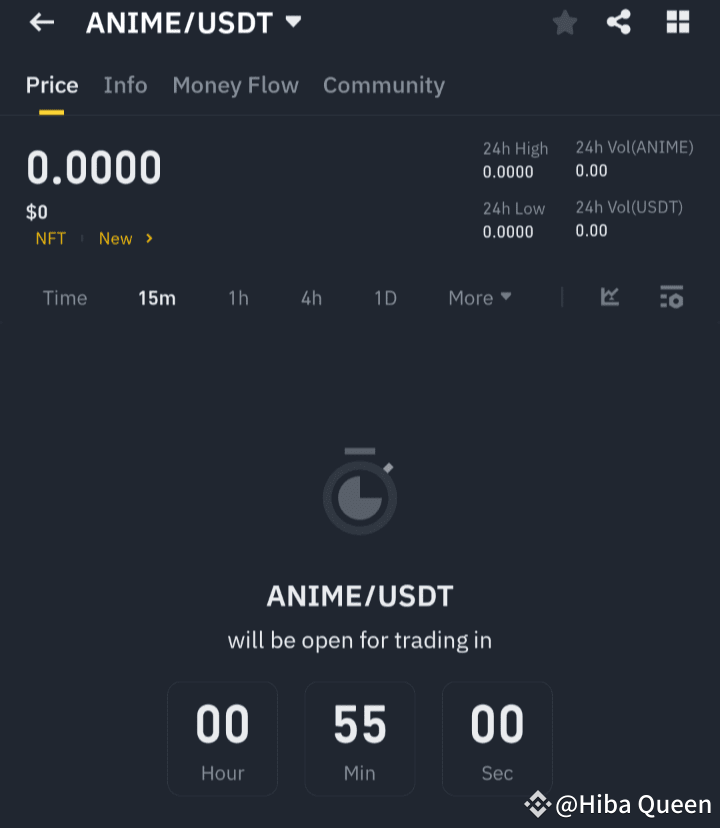
Task: Open details via the New chevron
Action: coord(148,239)
